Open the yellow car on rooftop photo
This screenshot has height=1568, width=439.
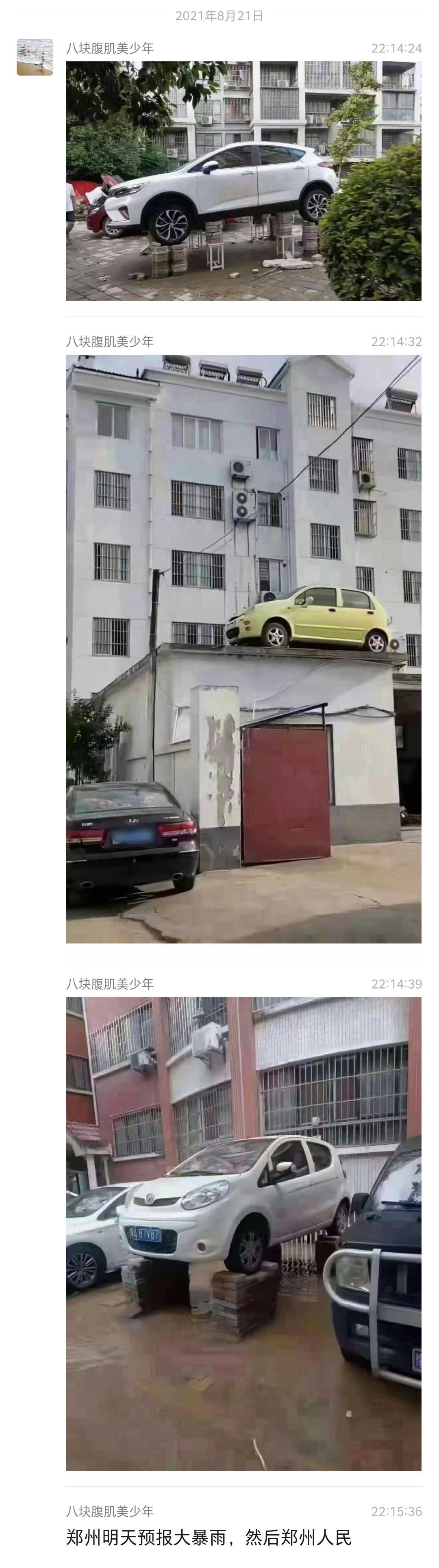[x=243, y=649]
